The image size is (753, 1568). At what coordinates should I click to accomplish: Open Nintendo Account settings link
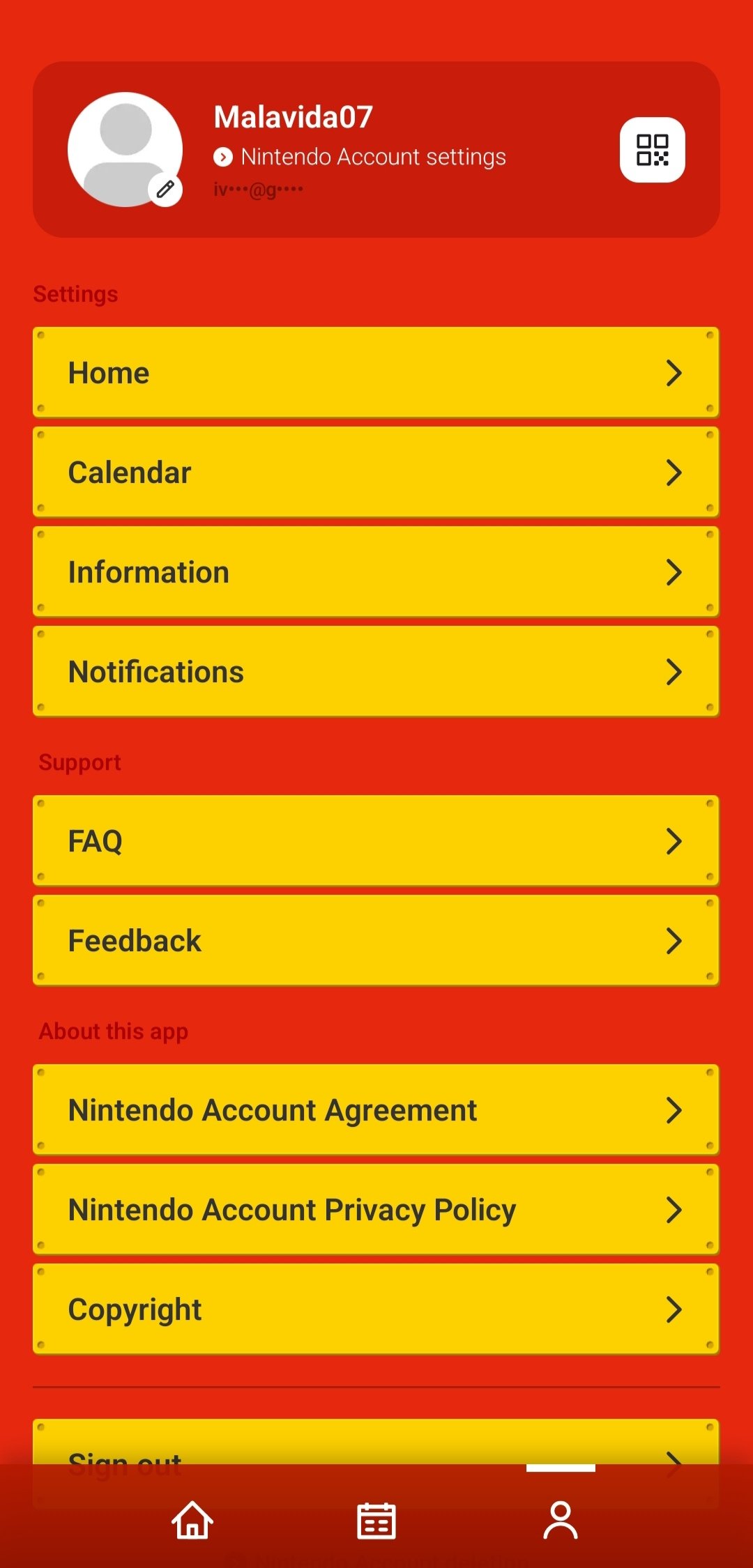click(360, 157)
